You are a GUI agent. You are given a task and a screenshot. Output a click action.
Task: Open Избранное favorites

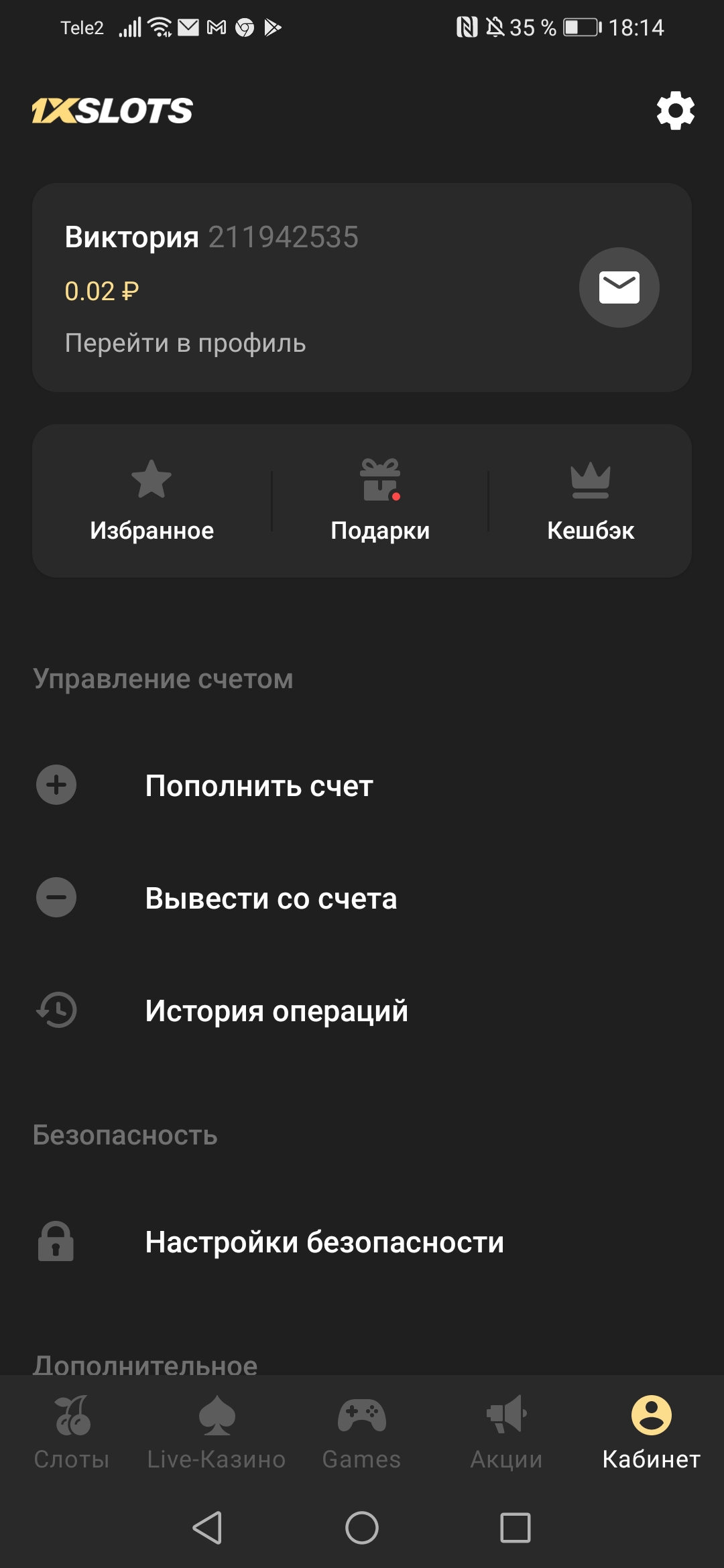[x=152, y=501]
